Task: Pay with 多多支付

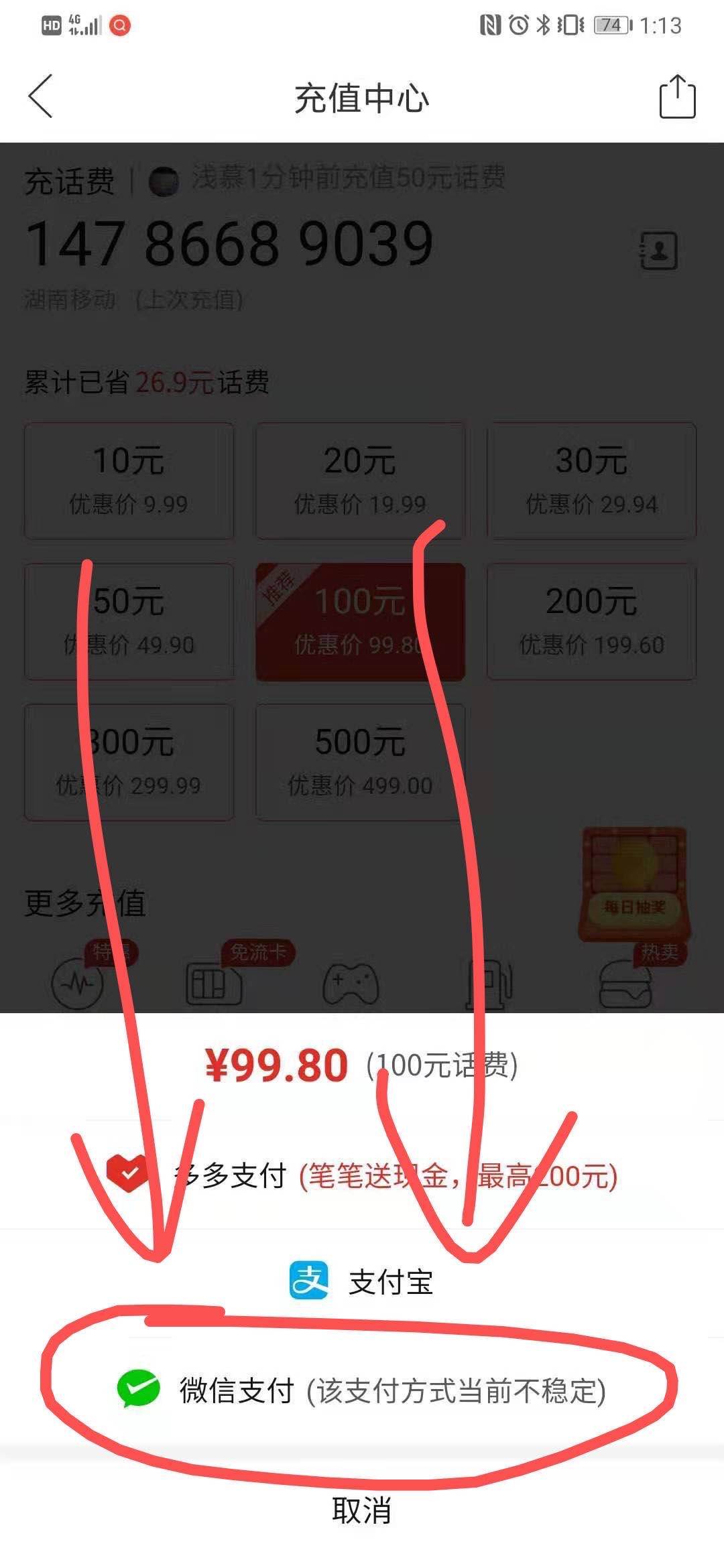Action: pos(362,1176)
